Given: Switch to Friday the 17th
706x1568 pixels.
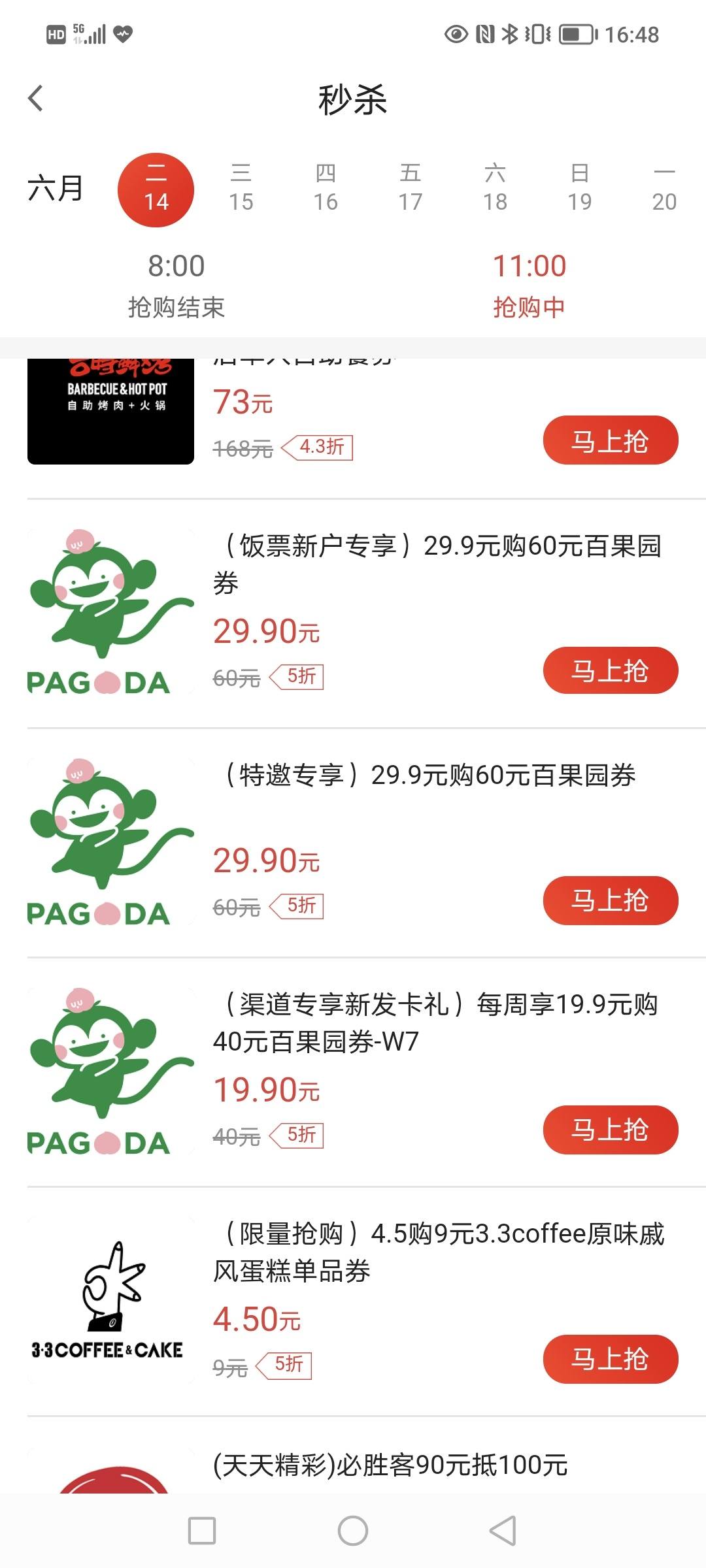Looking at the screenshot, I should [x=410, y=188].
